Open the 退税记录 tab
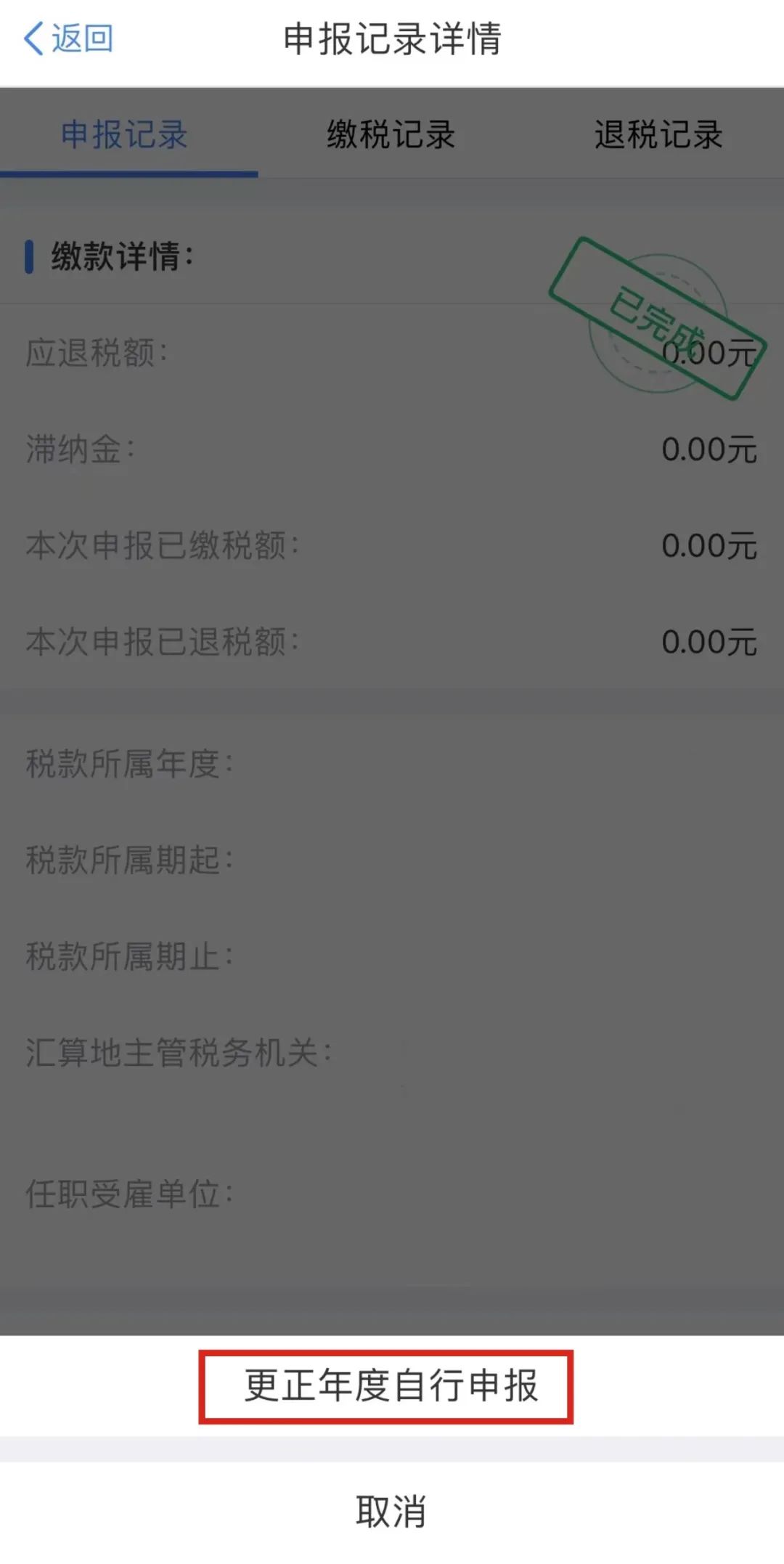 click(x=658, y=134)
